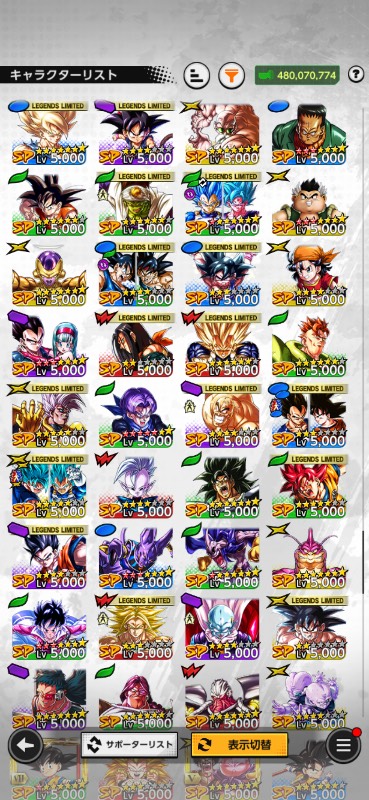The height and width of the screenshot is (800, 369).
Task: Select Android 16 character card
Action: (x=309, y=346)
